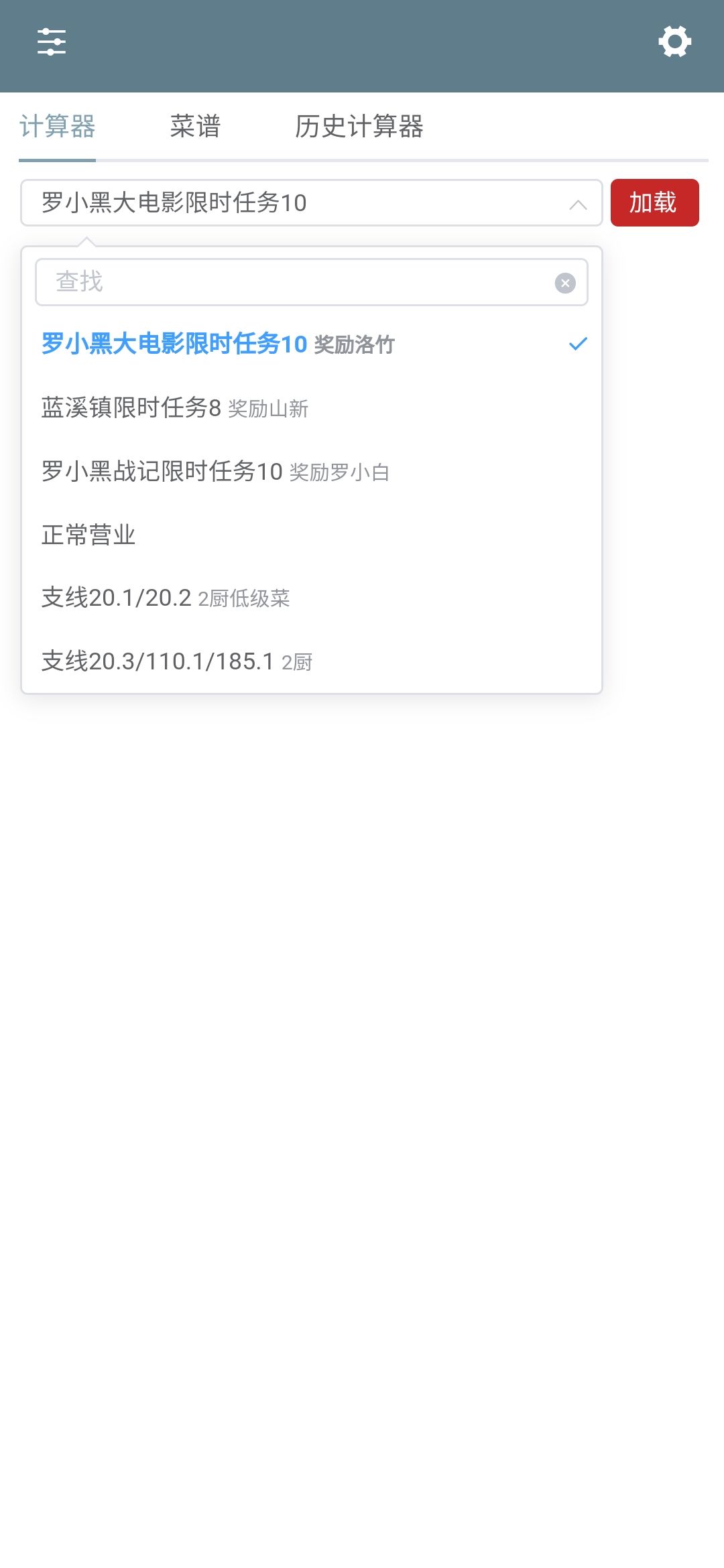Open the settings gear icon
This screenshot has height=1568, width=724.
pyautogui.click(x=674, y=42)
